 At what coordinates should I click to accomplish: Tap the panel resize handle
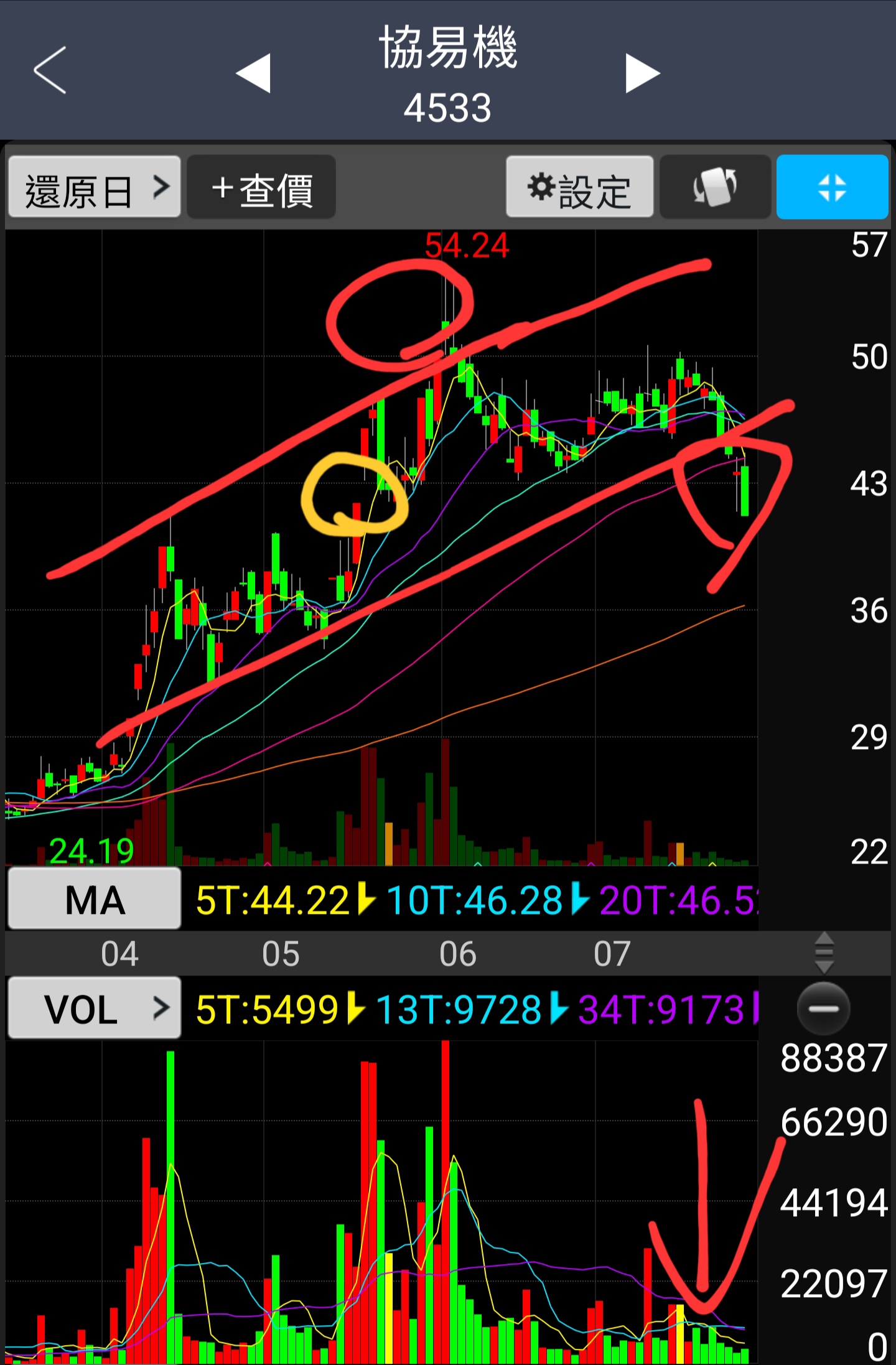pos(823,953)
